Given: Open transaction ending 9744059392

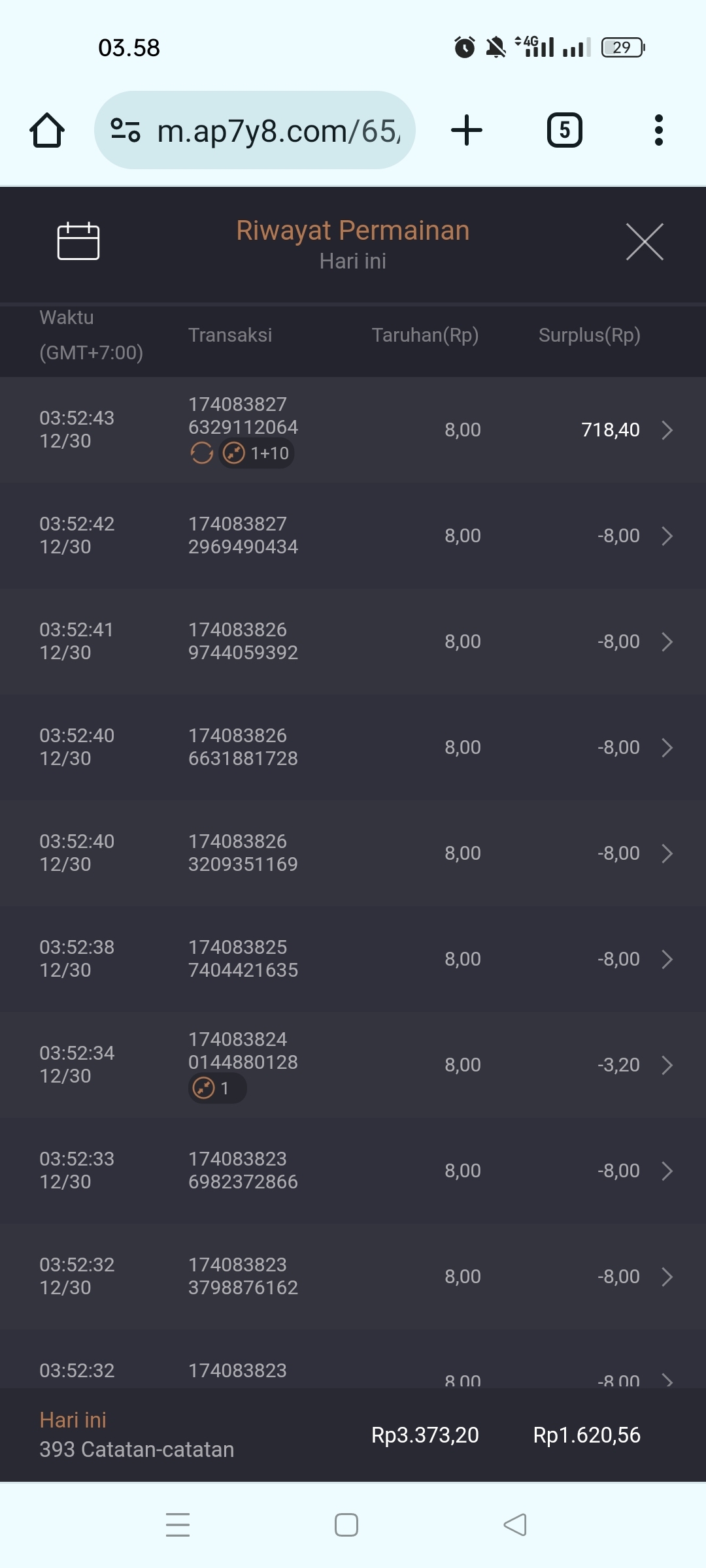Looking at the screenshot, I should coord(667,642).
